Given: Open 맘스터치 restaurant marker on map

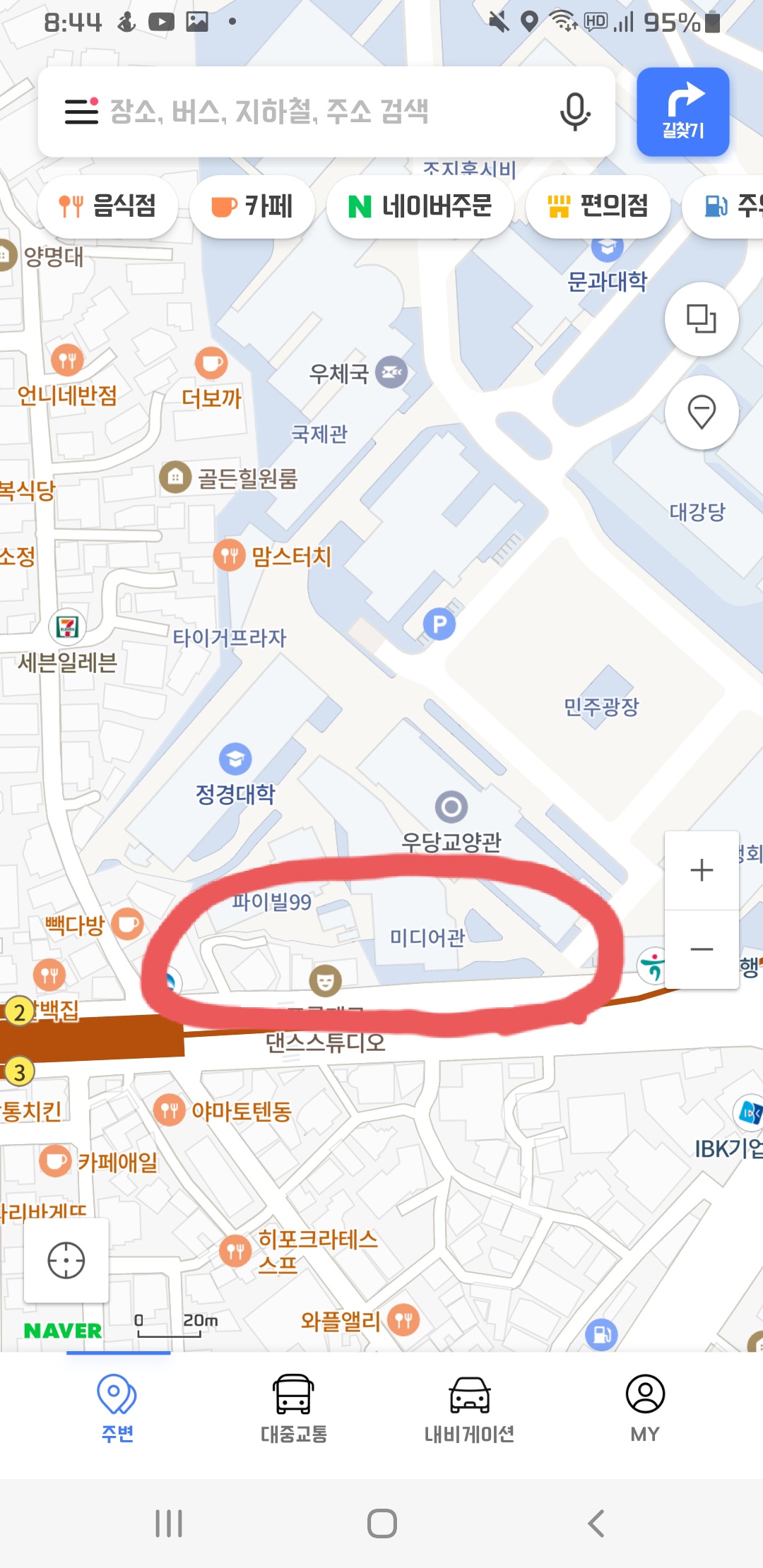Looking at the screenshot, I should tap(230, 556).
